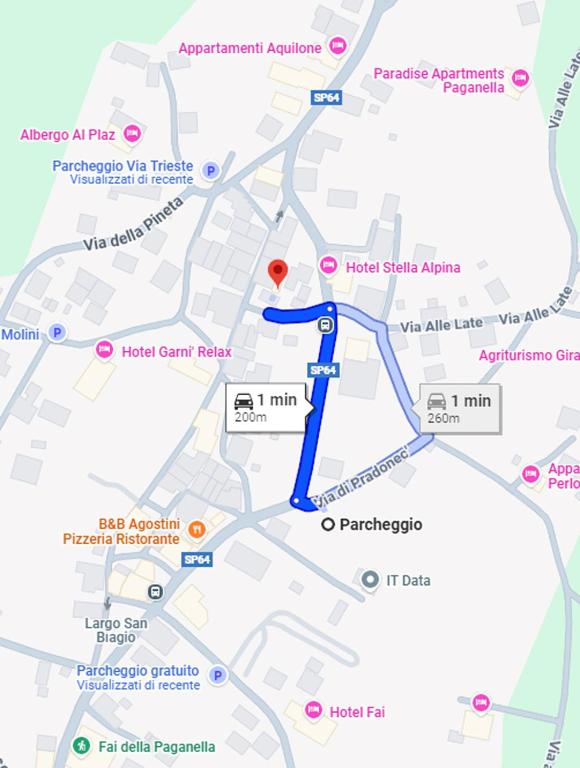Viewport: 580px width, 768px height.
Task: Open Paradise Apartments Paganella pin
Action: point(520,78)
